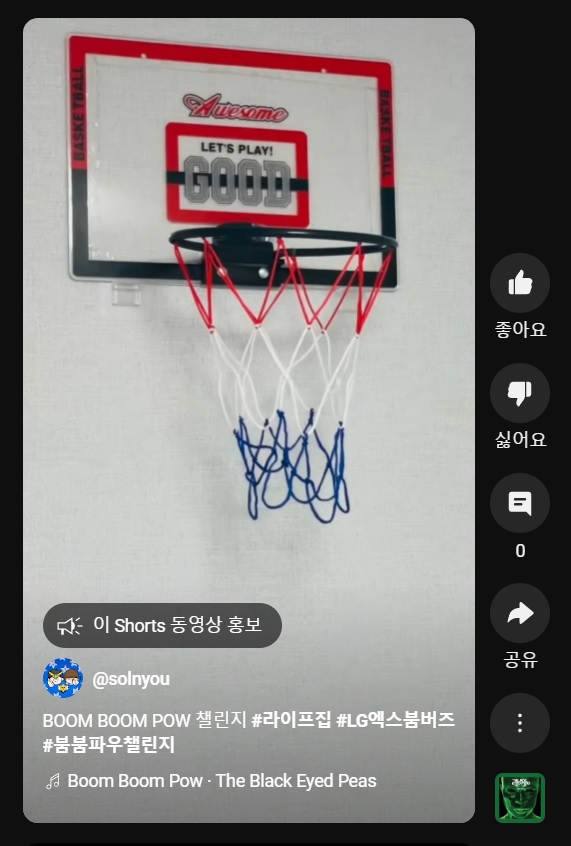Open the green album art sound page
The image size is (571, 846).
(x=520, y=798)
